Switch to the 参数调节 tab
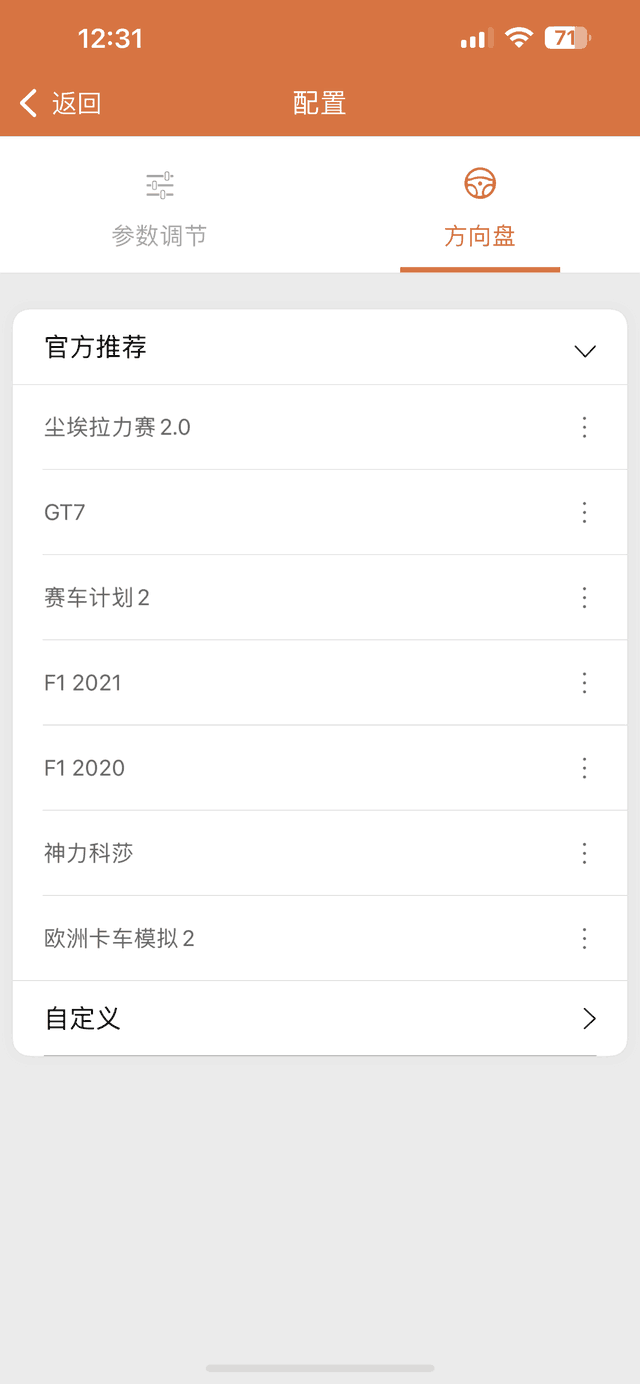The height and width of the screenshot is (1384, 640). pyautogui.click(x=160, y=210)
